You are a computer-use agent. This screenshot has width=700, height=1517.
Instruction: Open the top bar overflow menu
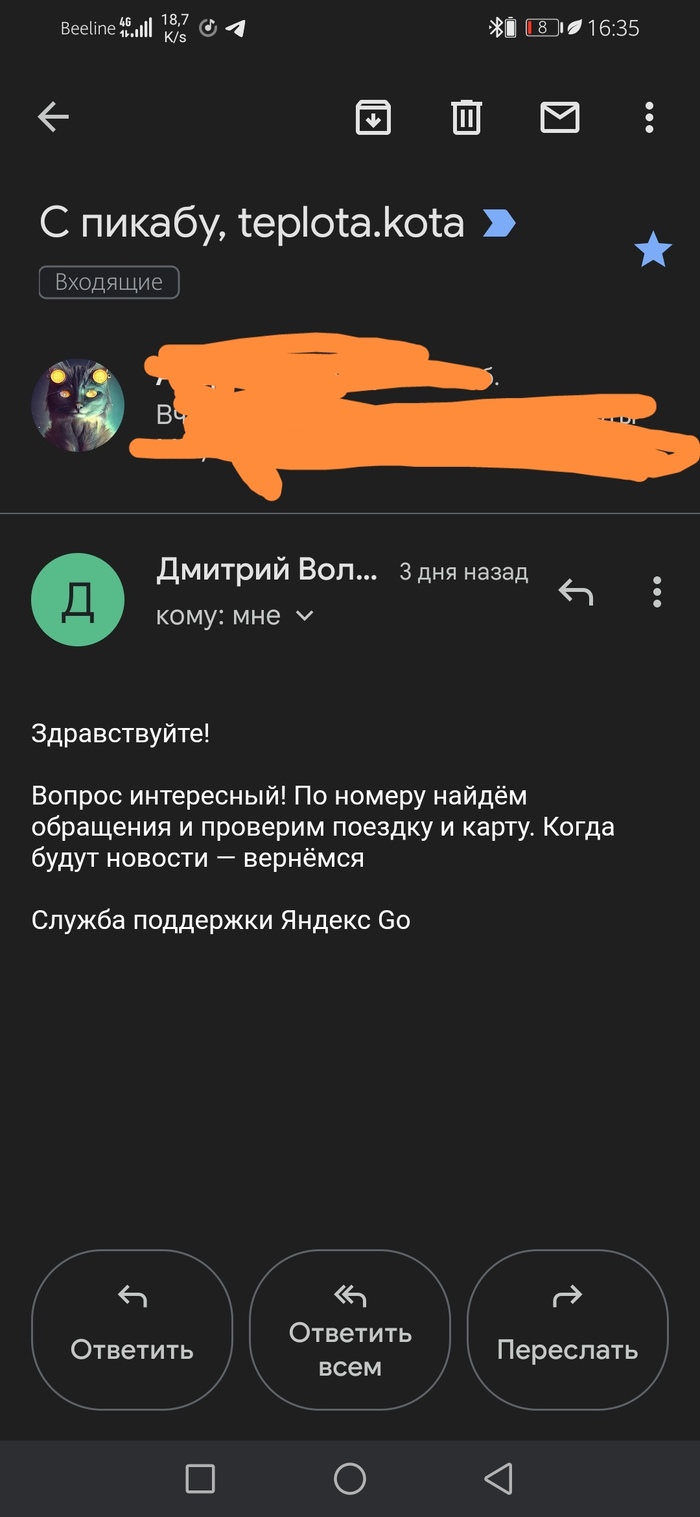(x=649, y=118)
